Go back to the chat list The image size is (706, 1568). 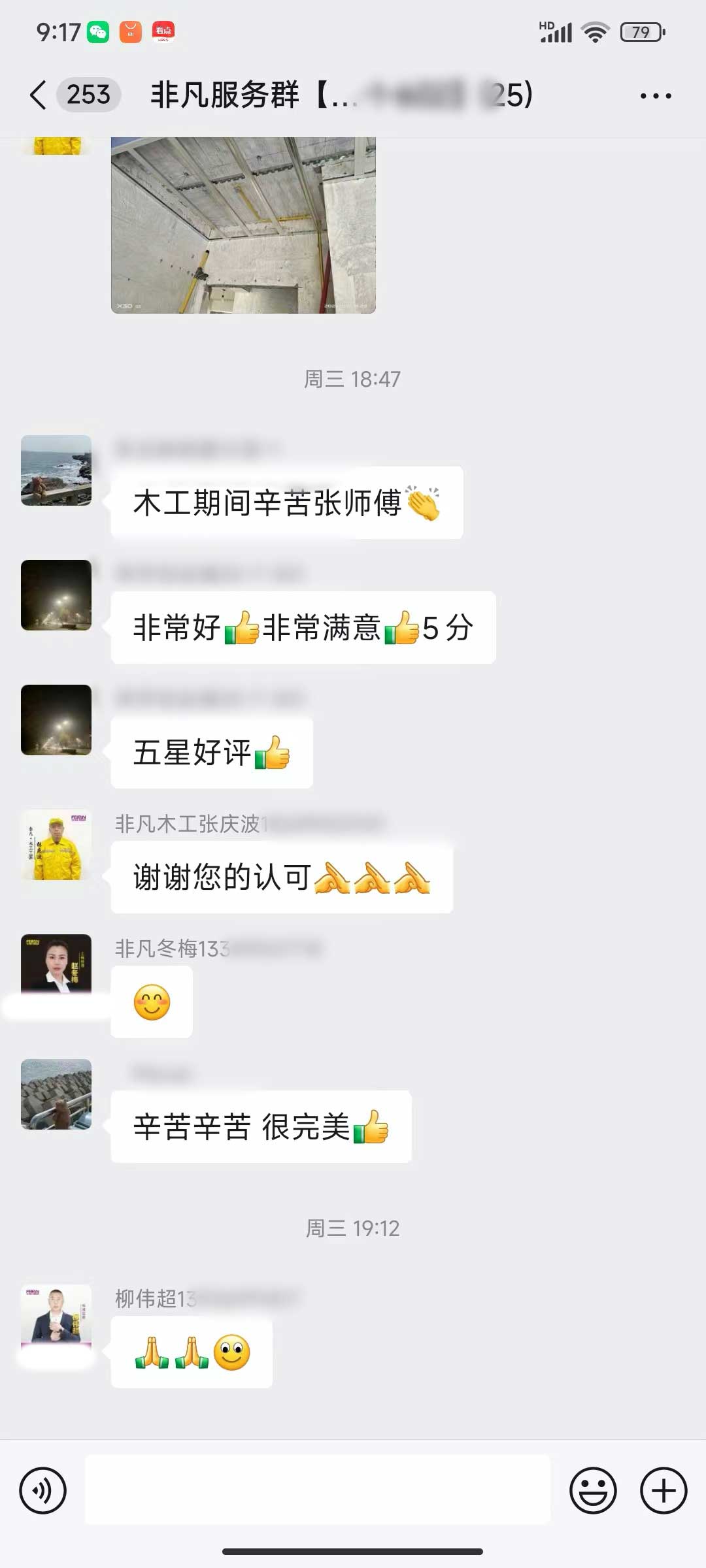[39, 95]
